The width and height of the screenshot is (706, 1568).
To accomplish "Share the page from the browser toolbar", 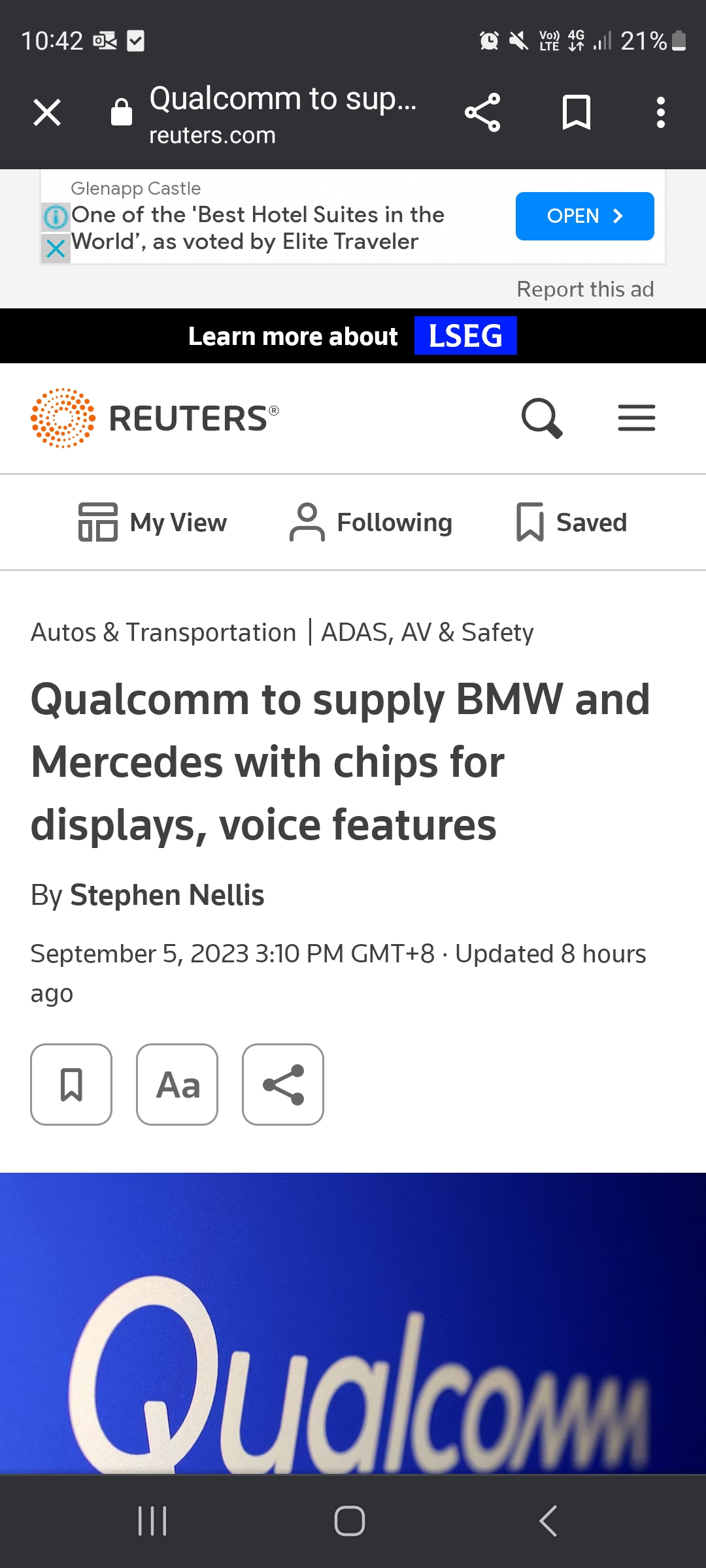I will (x=482, y=112).
